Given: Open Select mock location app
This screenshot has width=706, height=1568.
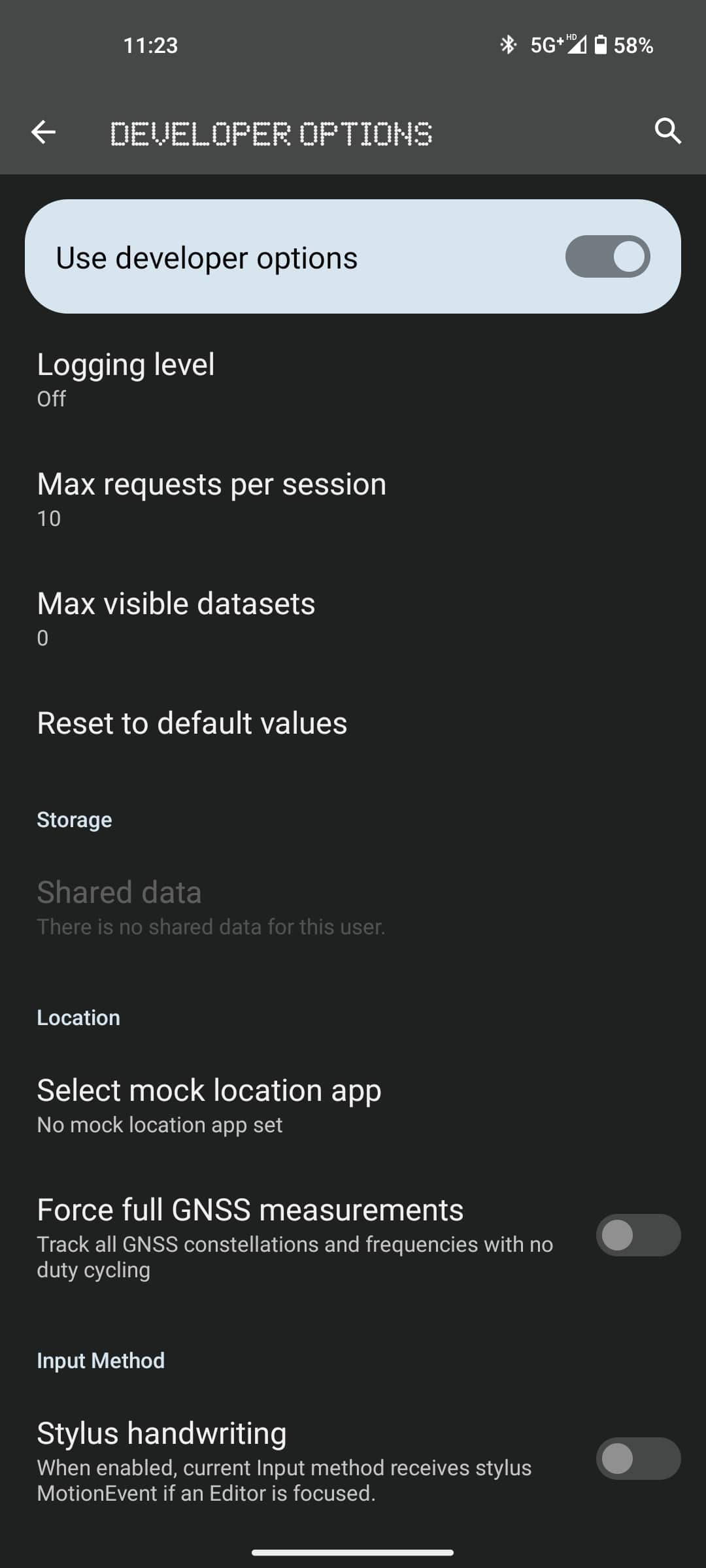Looking at the screenshot, I should click(209, 1104).
